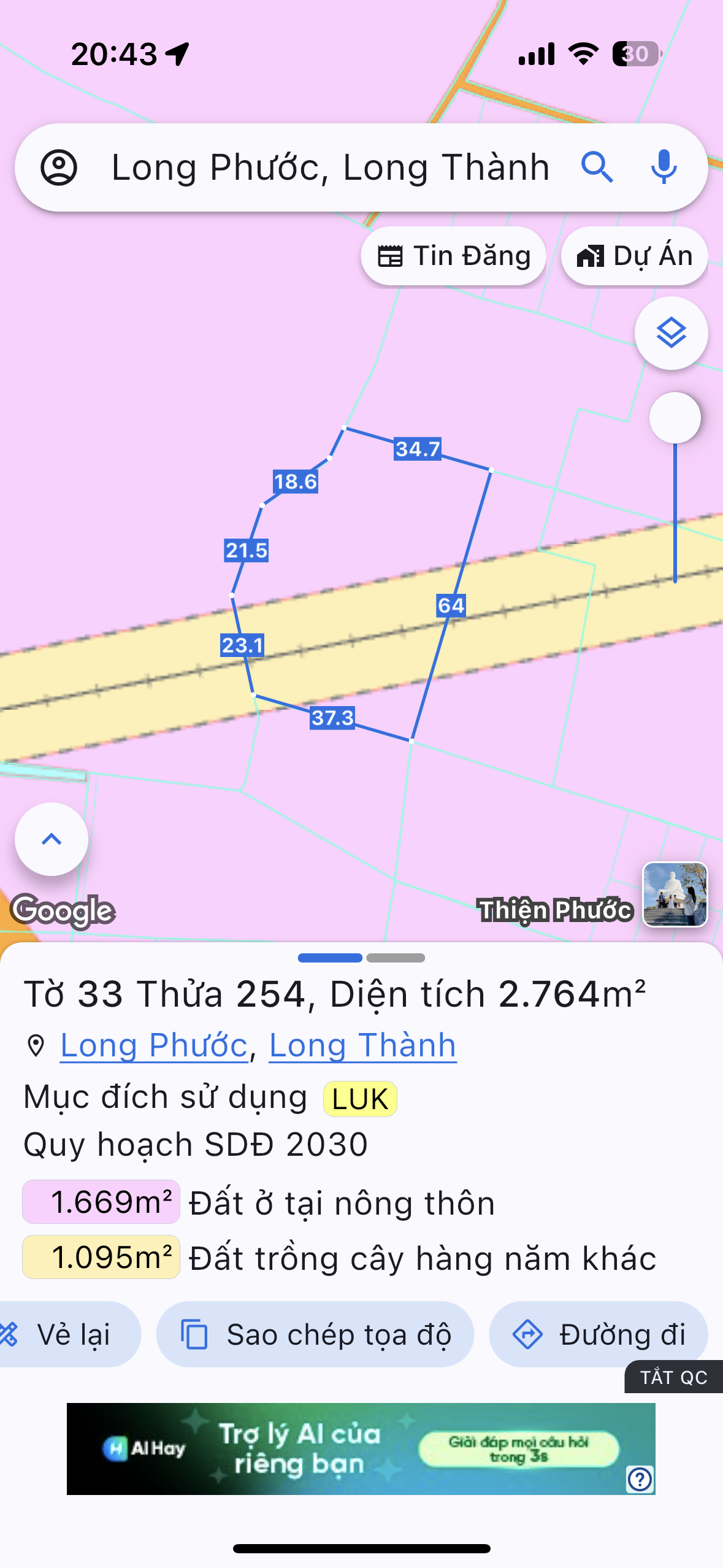The image size is (723, 1568).
Task: Start voice search with microphone
Action: click(x=664, y=167)
